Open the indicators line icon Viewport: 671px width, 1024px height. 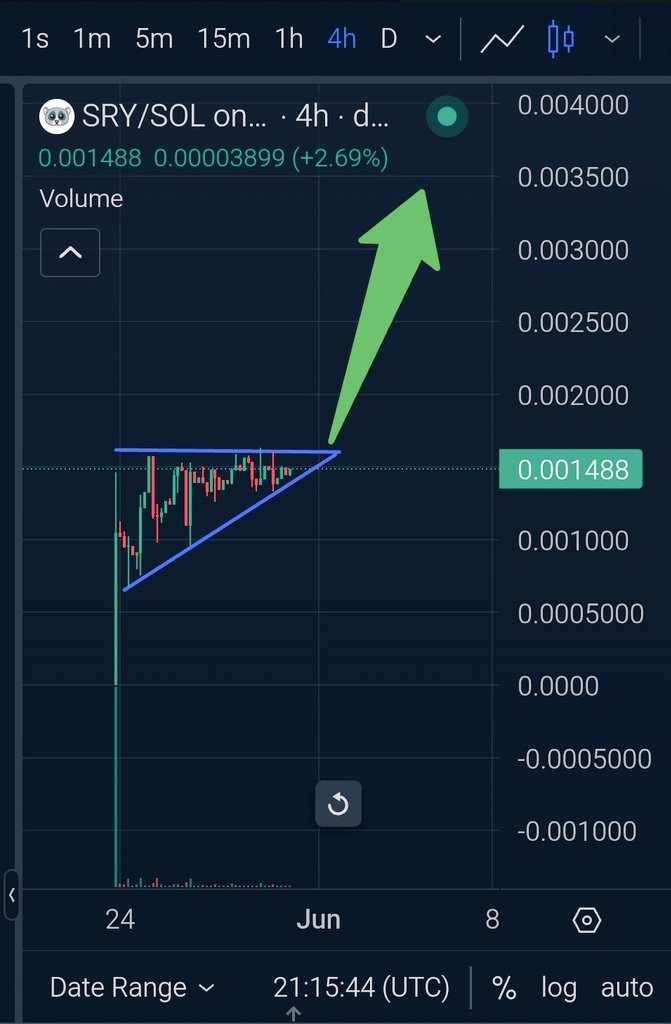pos(502,40)
